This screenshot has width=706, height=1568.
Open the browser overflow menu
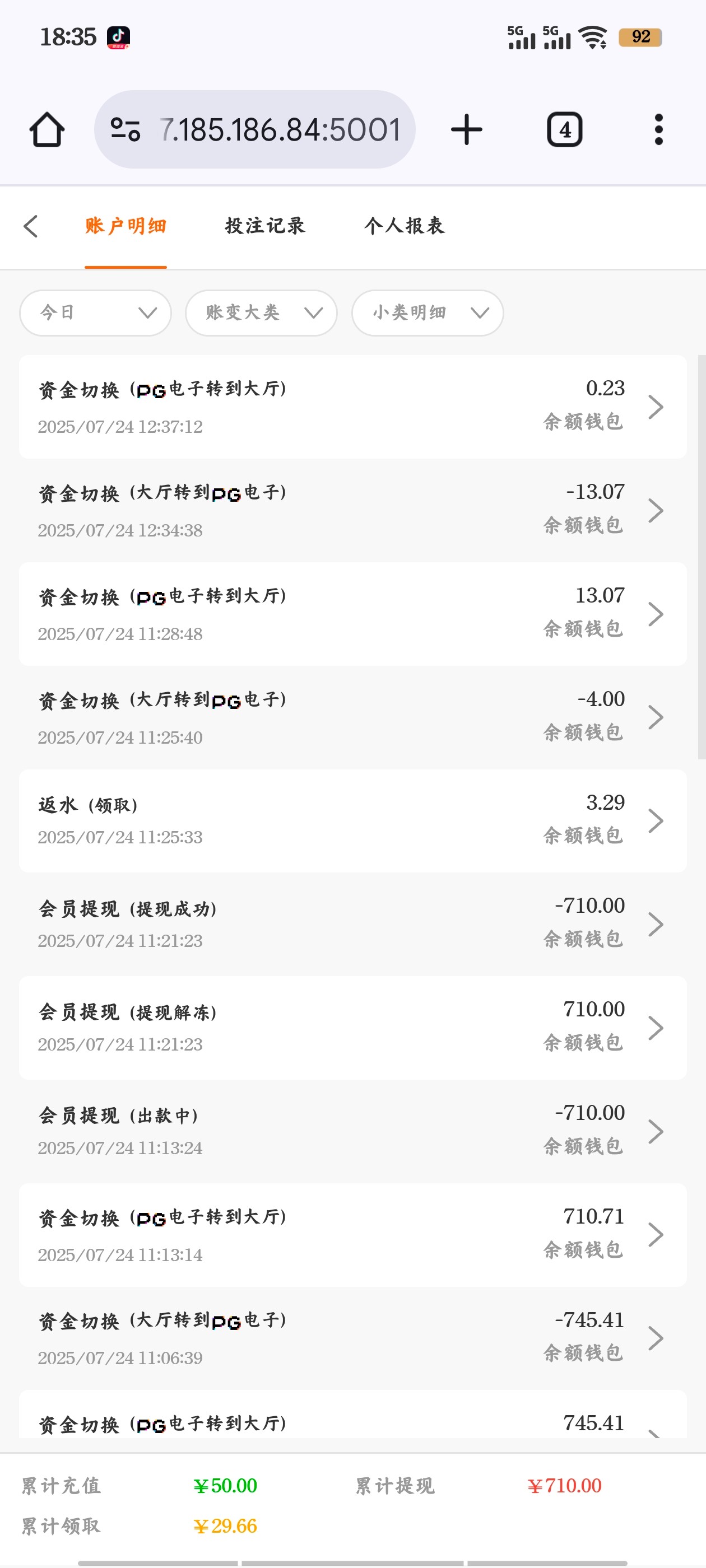click(658, 130)
